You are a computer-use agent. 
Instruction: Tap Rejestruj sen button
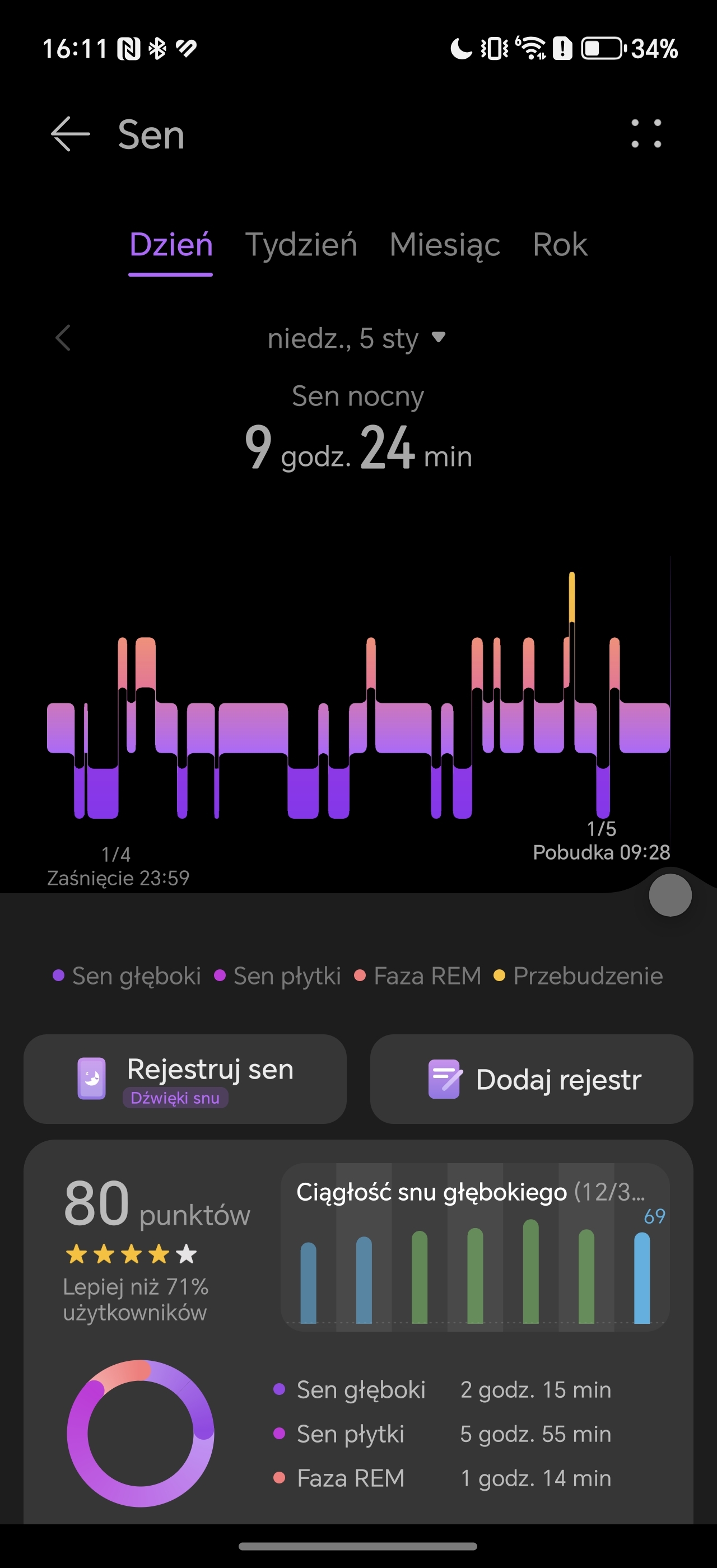coord(185,1079)
